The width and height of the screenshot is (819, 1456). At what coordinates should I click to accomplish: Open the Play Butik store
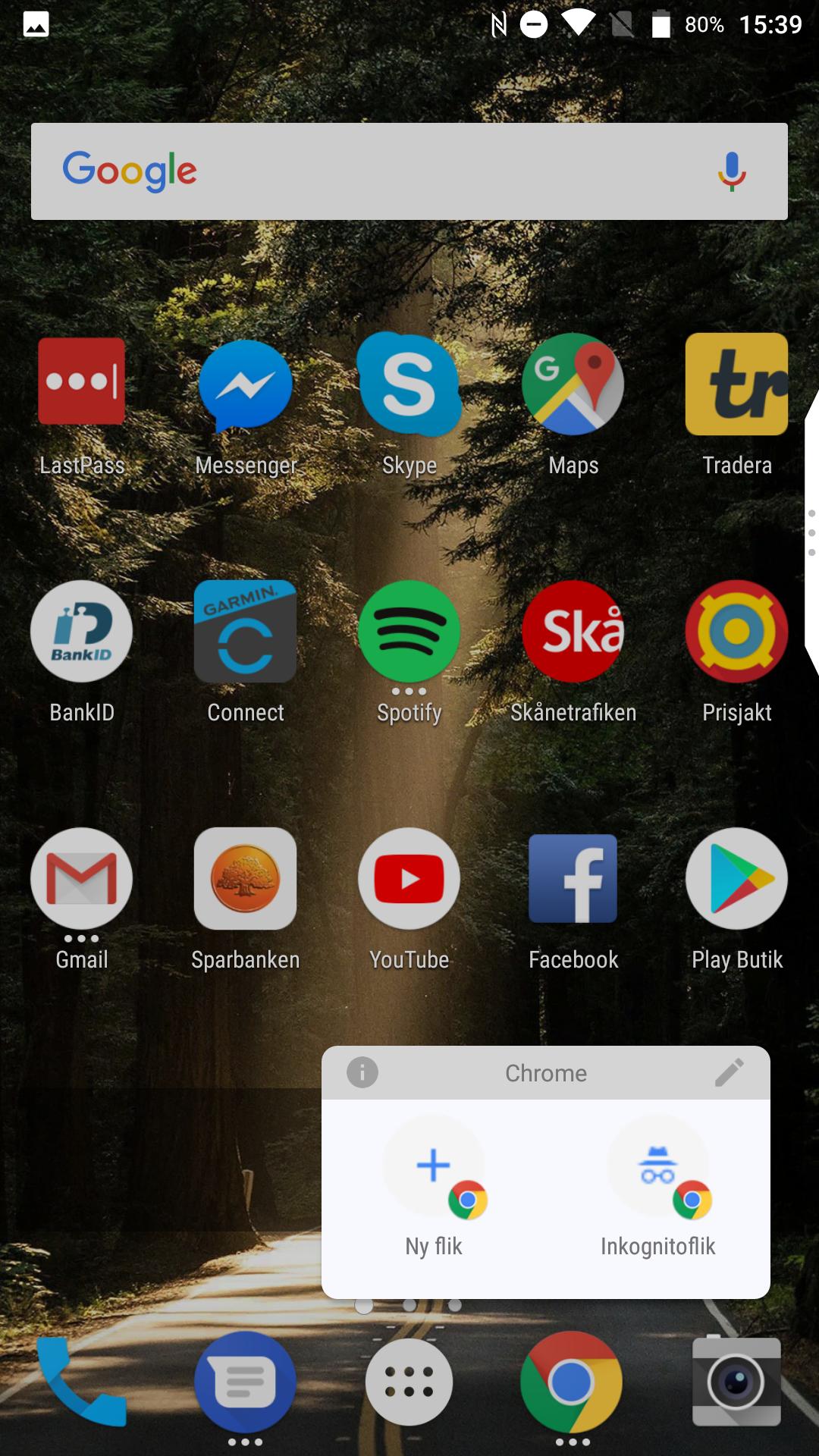tap(736, 879)
